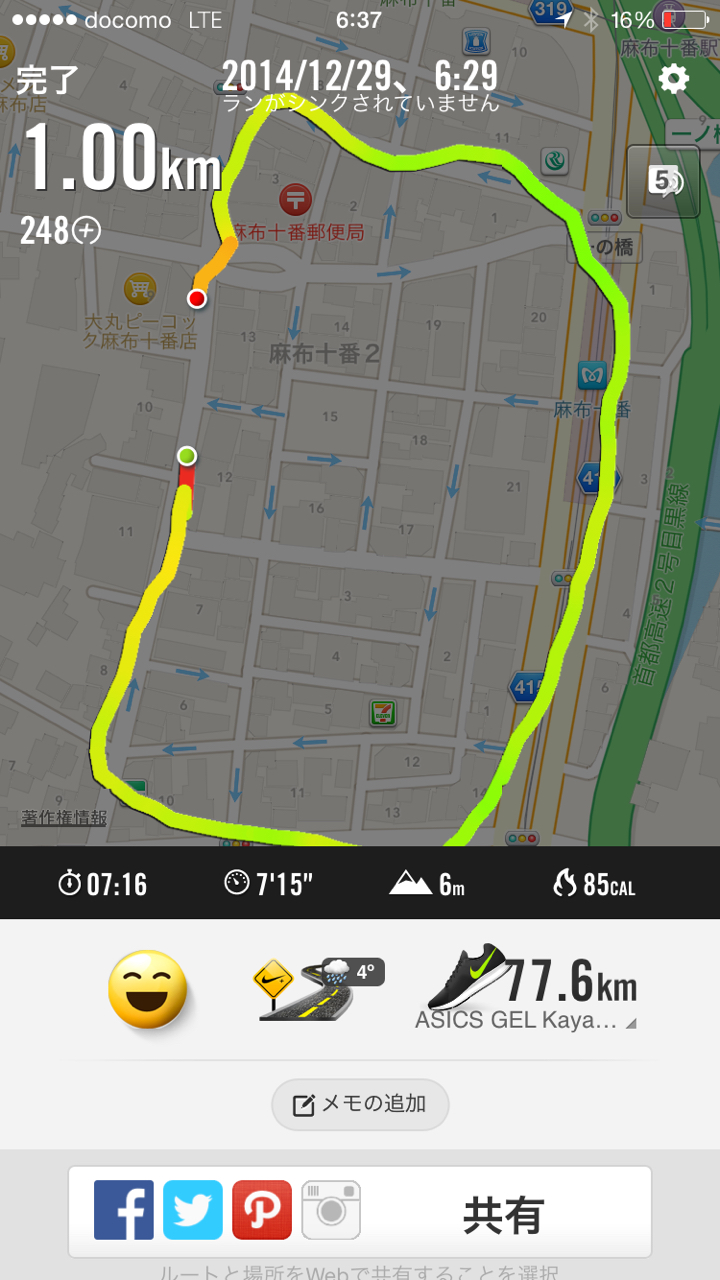The image size is (720, 1280).
Task: Tap 完了 to finish
Action: pyautogui.click(x=47, y=80)
